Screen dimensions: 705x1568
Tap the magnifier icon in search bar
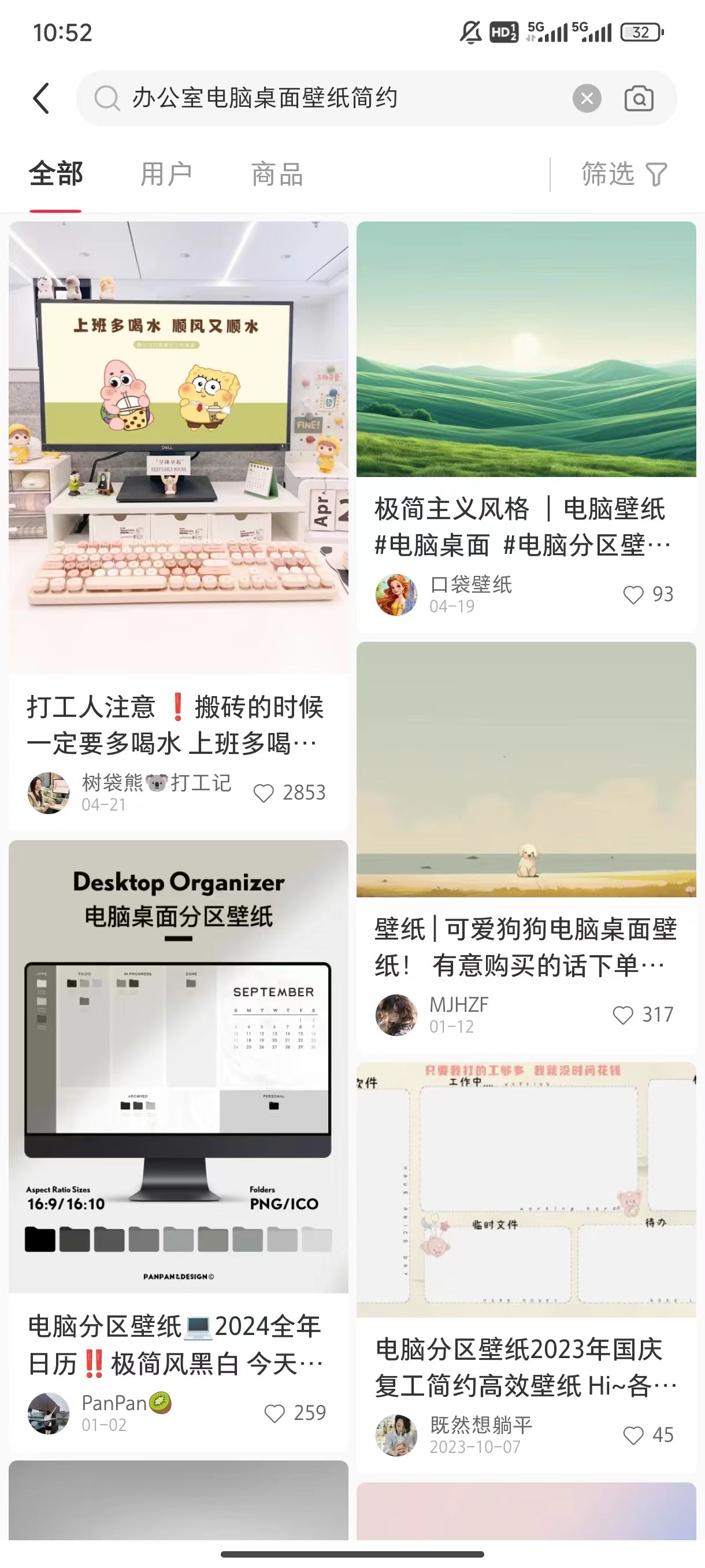[x=107, y=97]
